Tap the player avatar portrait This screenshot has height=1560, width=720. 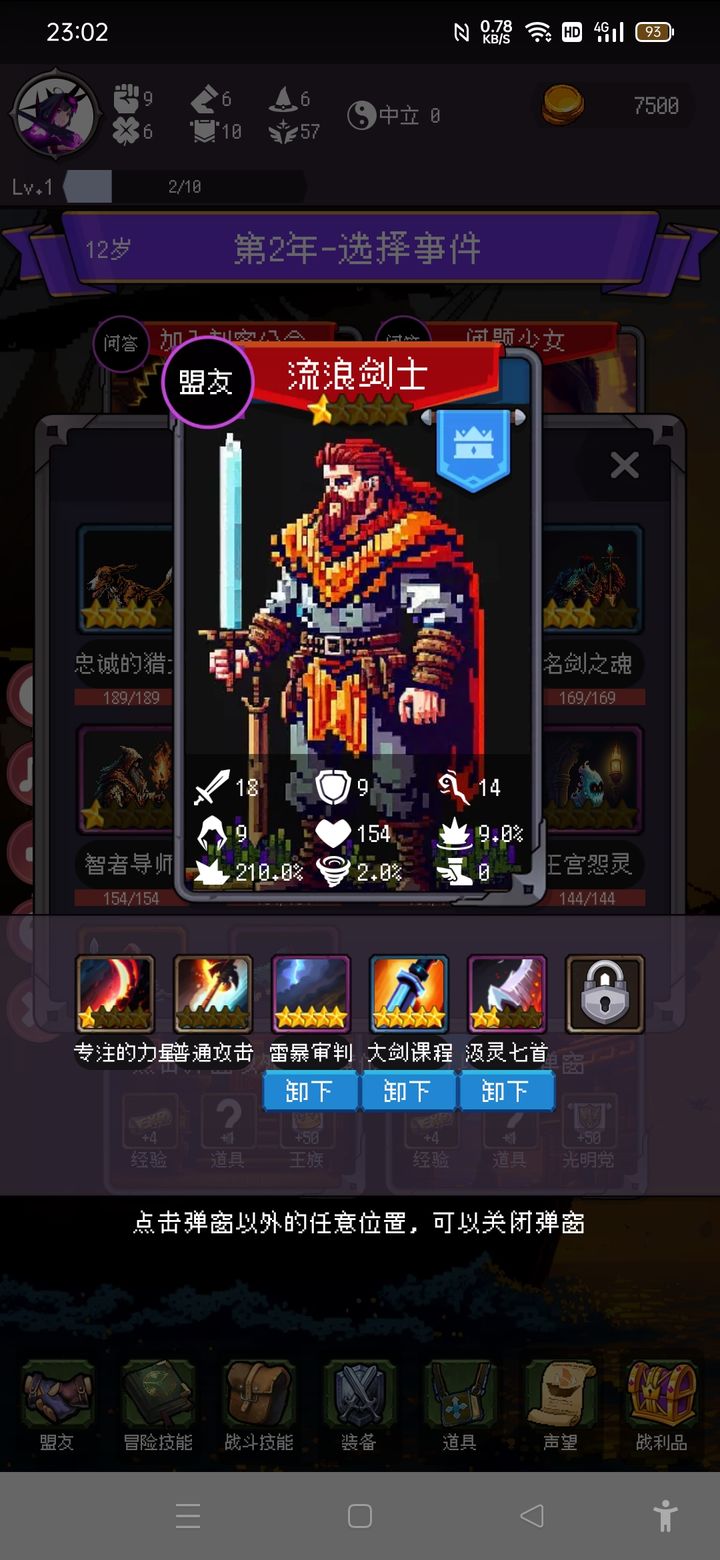[x=55, y=115]
